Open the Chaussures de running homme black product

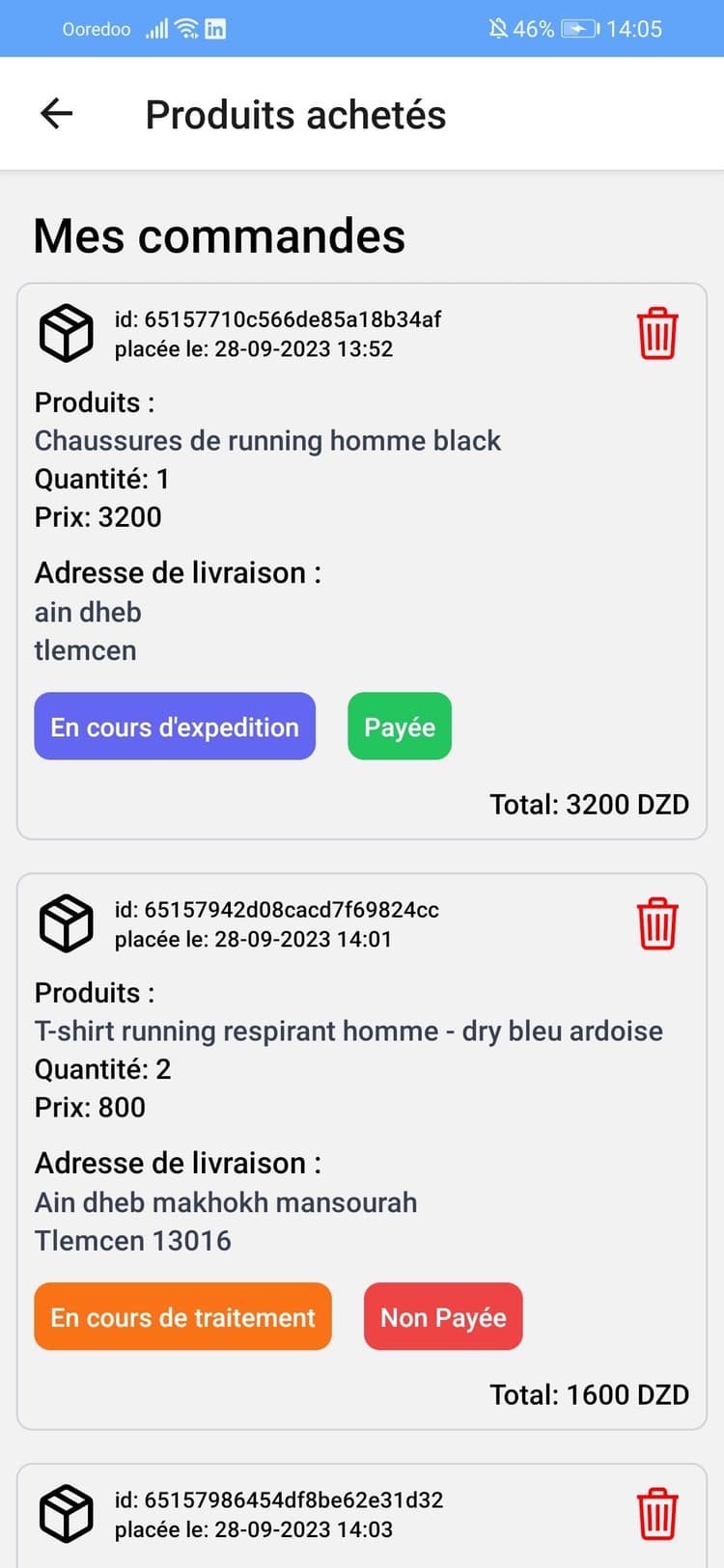point(267,441)
